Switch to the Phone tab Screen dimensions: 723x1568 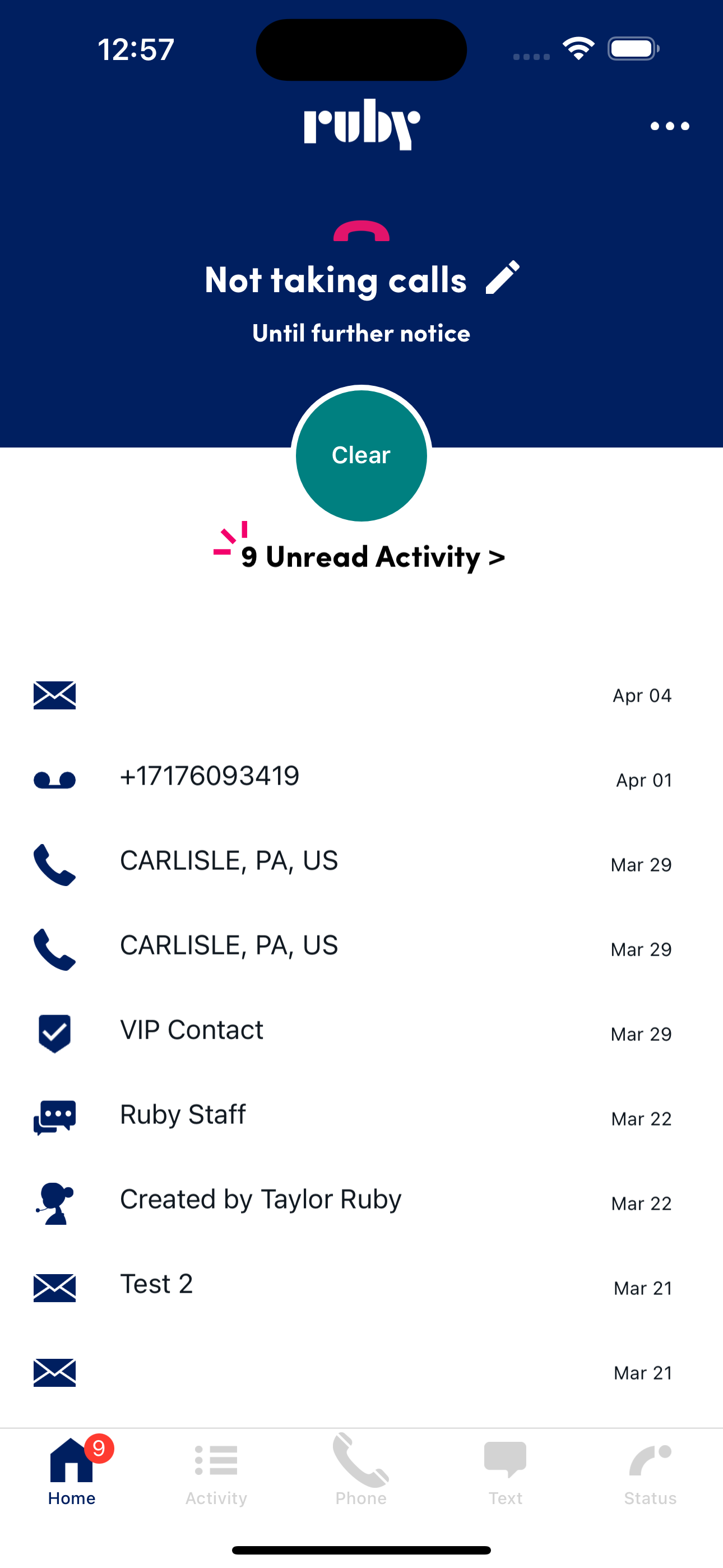(x=361, y=1472)
